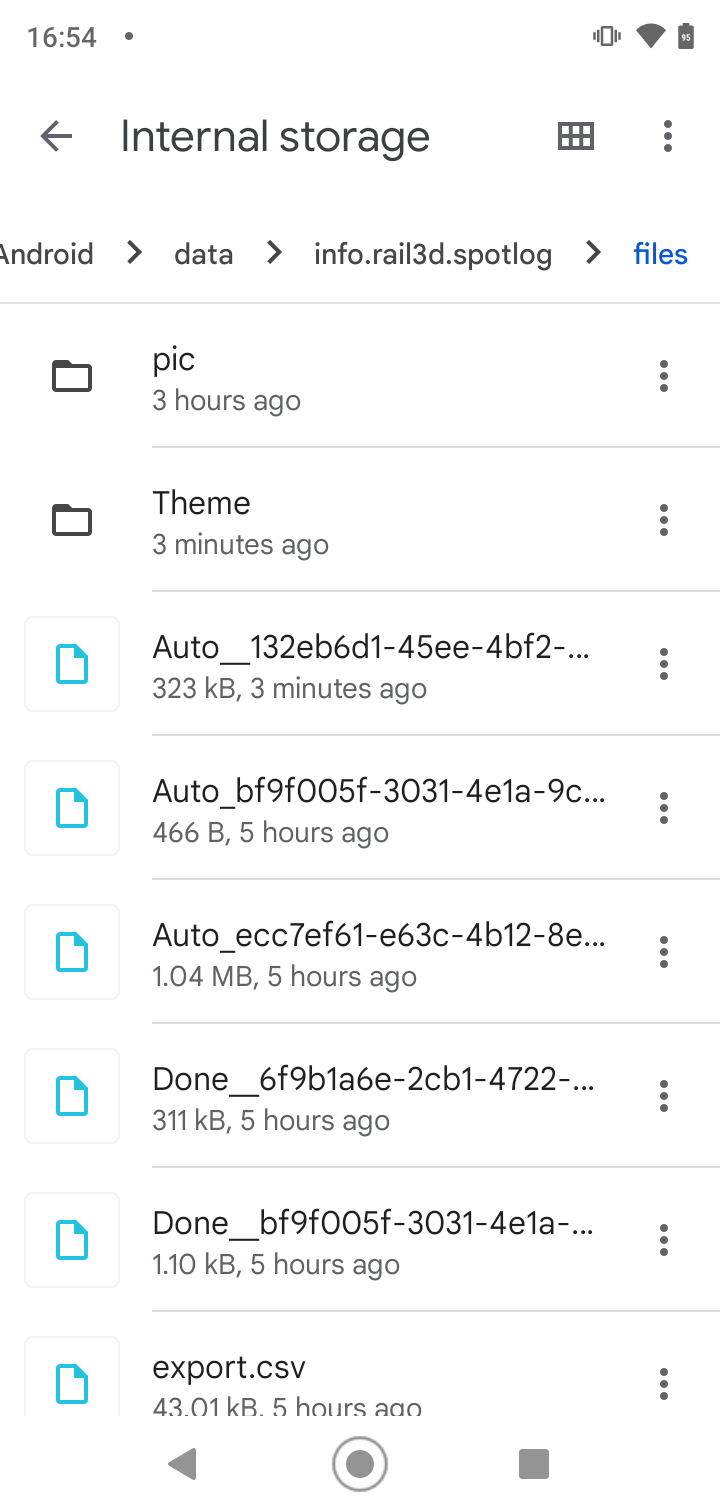Switch to grid view layout

tap(575, 136)
